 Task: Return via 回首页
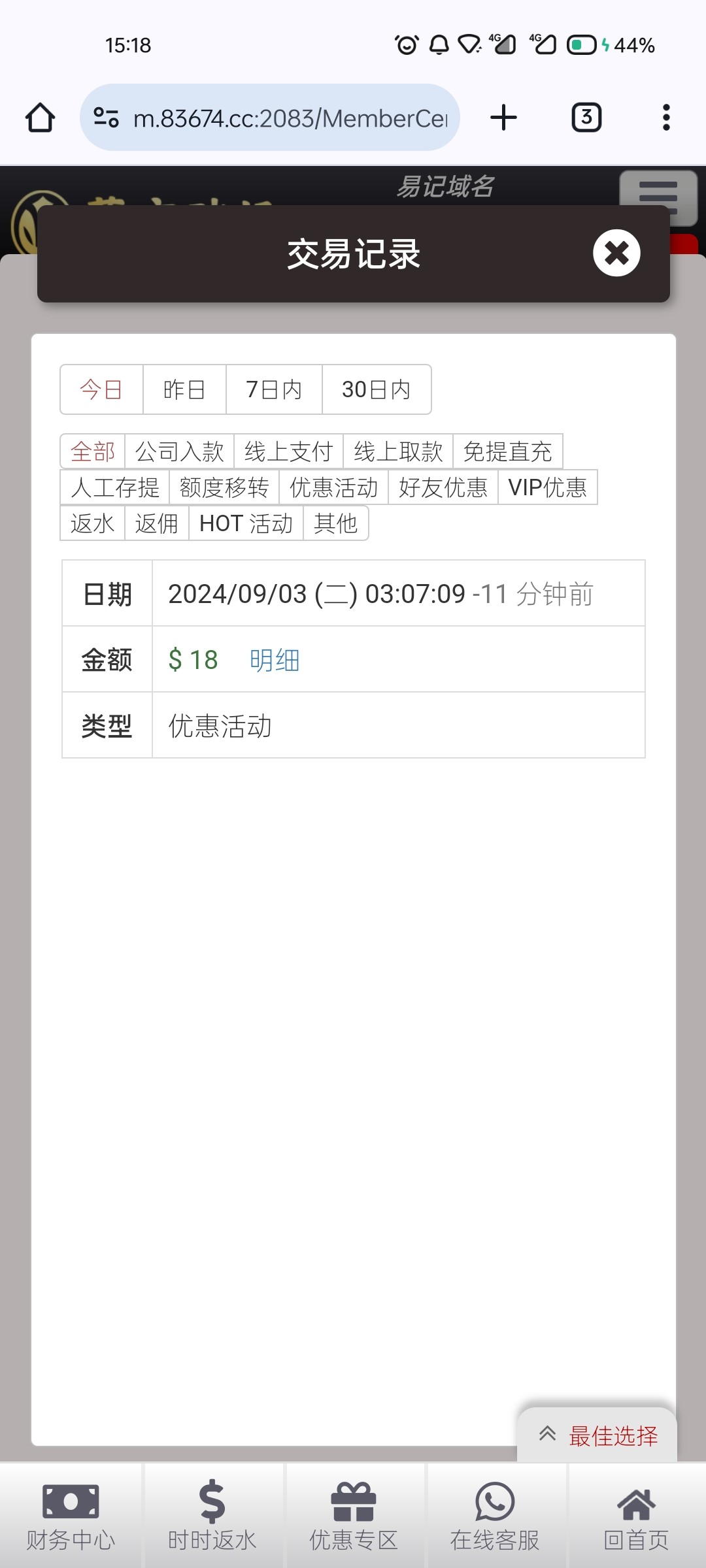pyautogui.click(x=636, y=1516)
